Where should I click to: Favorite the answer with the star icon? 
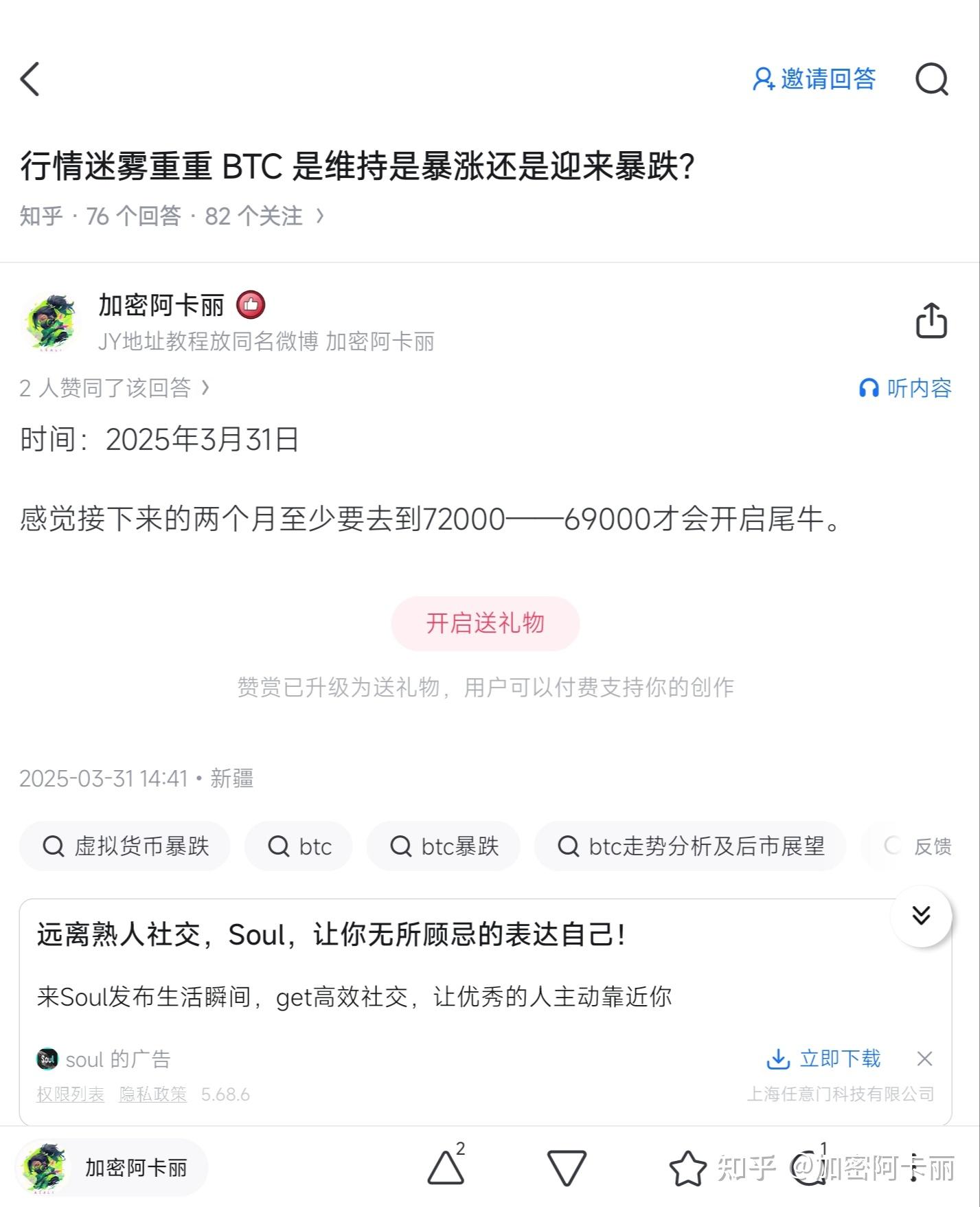[x=687, y=1169]
